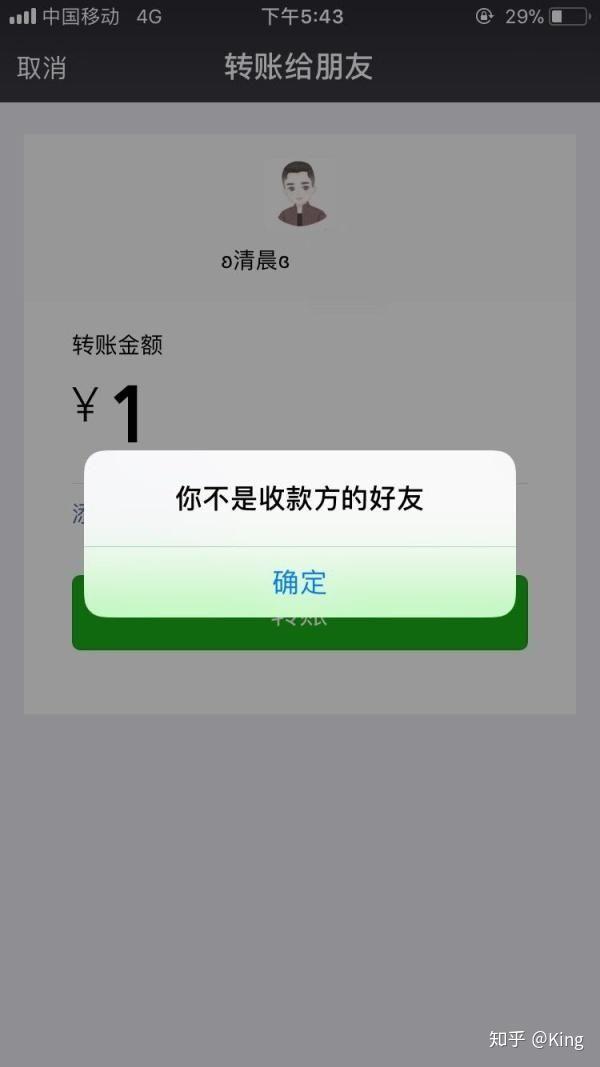Screen dimensions: 600x1067
Task: Tap 取消 to cancel the transfer
Action: [x=42, y=68]
